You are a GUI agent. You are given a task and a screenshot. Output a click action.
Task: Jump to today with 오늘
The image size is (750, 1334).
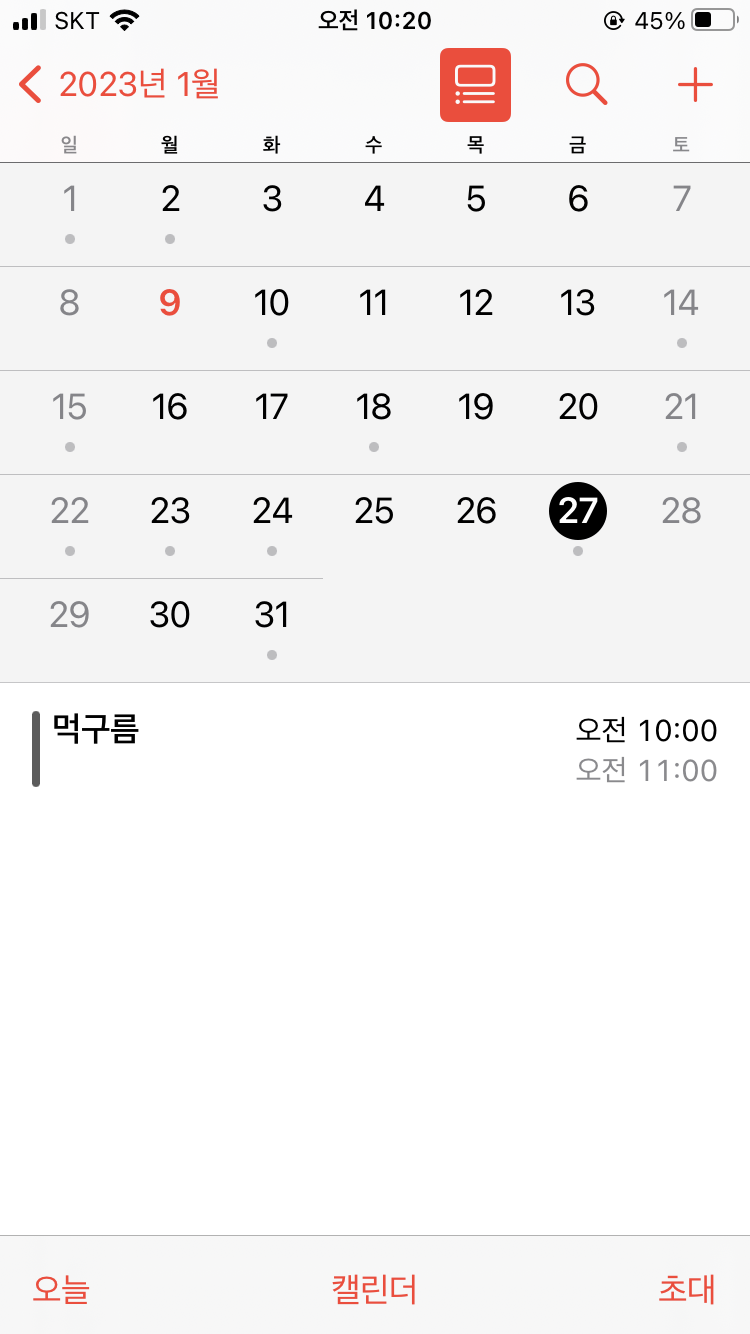(x=61, y=1289)
